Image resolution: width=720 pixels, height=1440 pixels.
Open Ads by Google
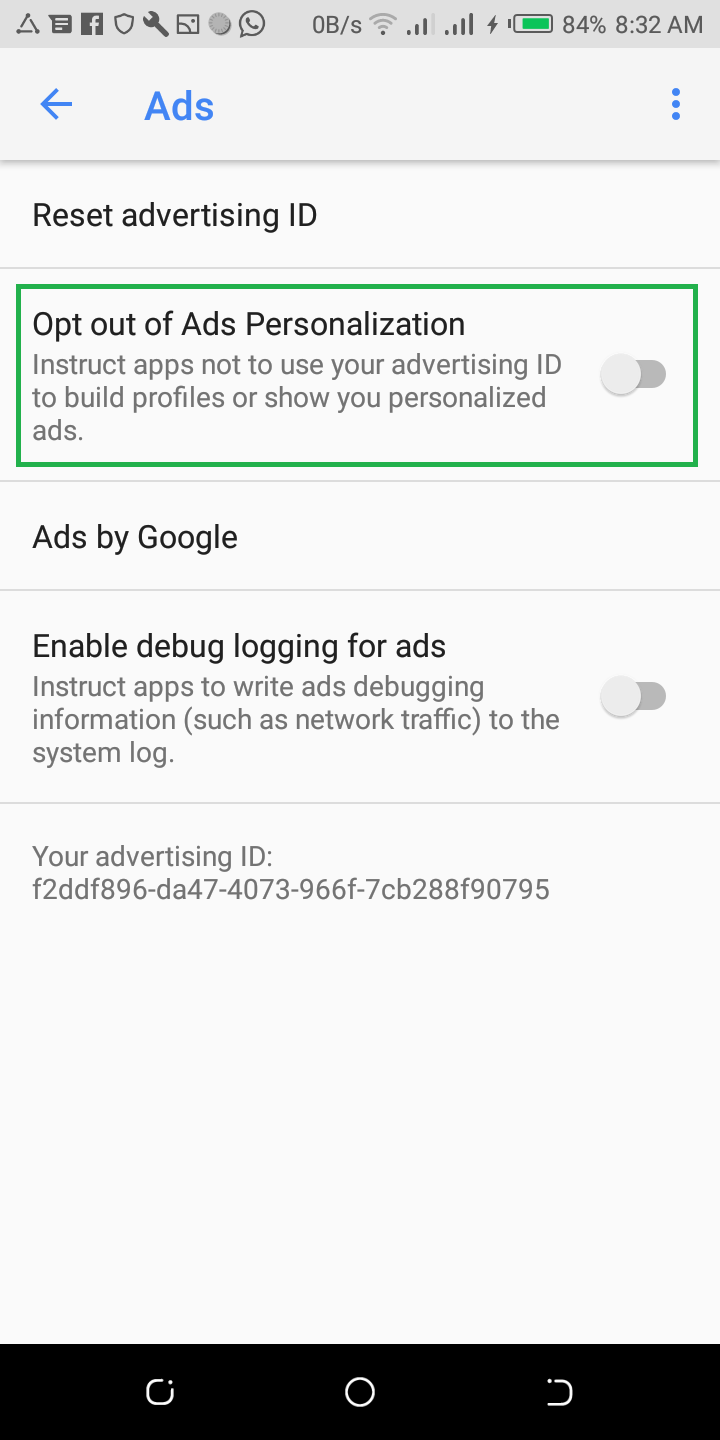coord(135,537)
